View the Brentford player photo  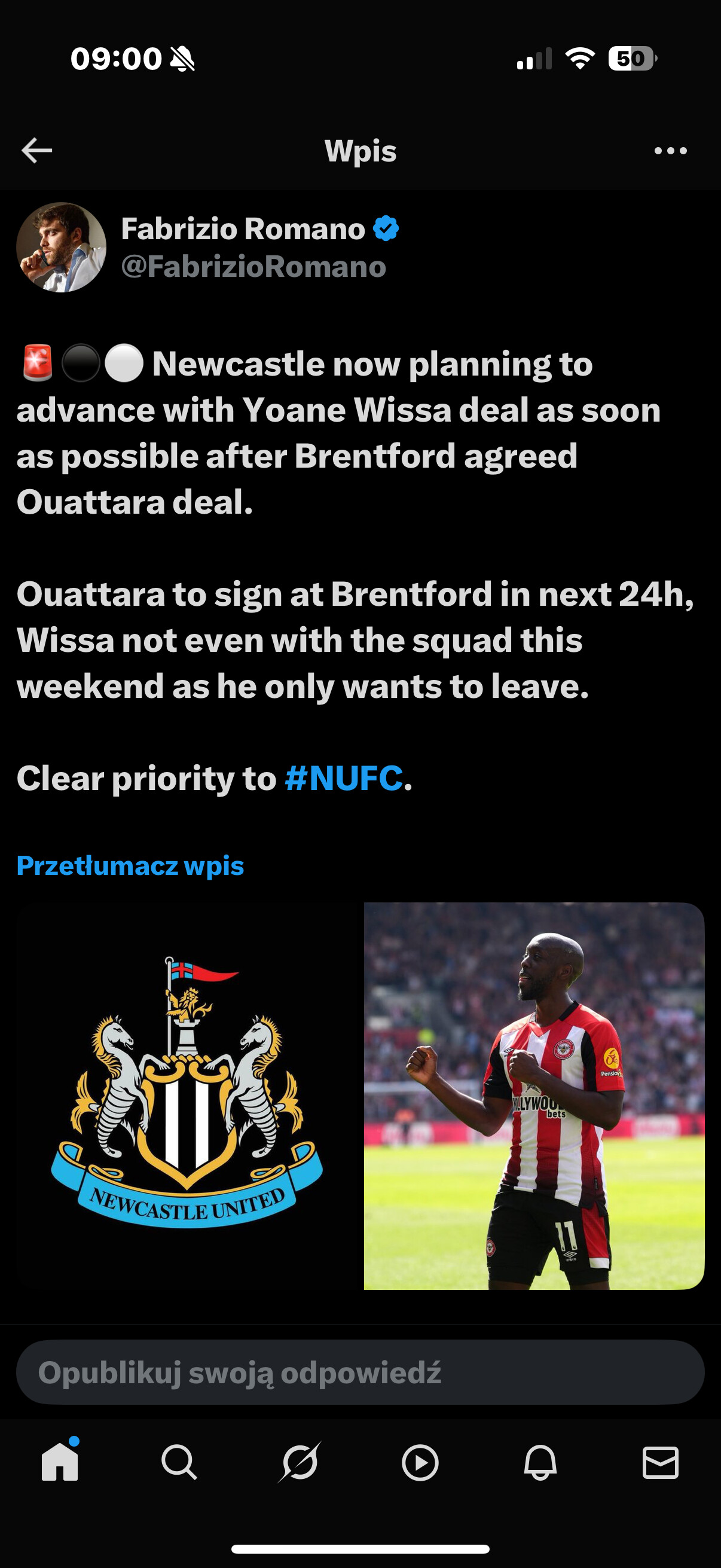point(534,1096)
